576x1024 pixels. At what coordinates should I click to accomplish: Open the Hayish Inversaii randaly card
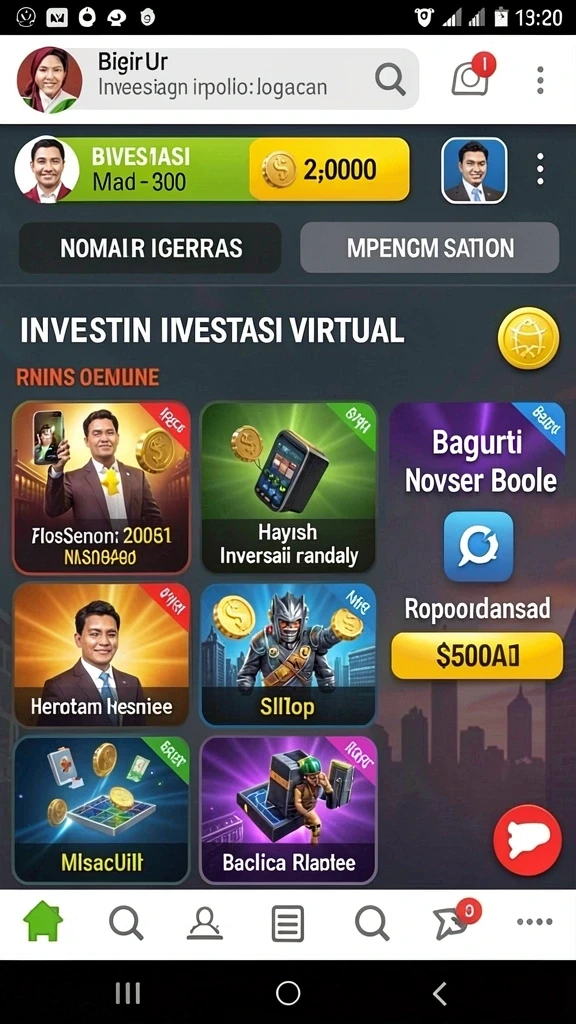pyautogui.click(x=289, y=487)
